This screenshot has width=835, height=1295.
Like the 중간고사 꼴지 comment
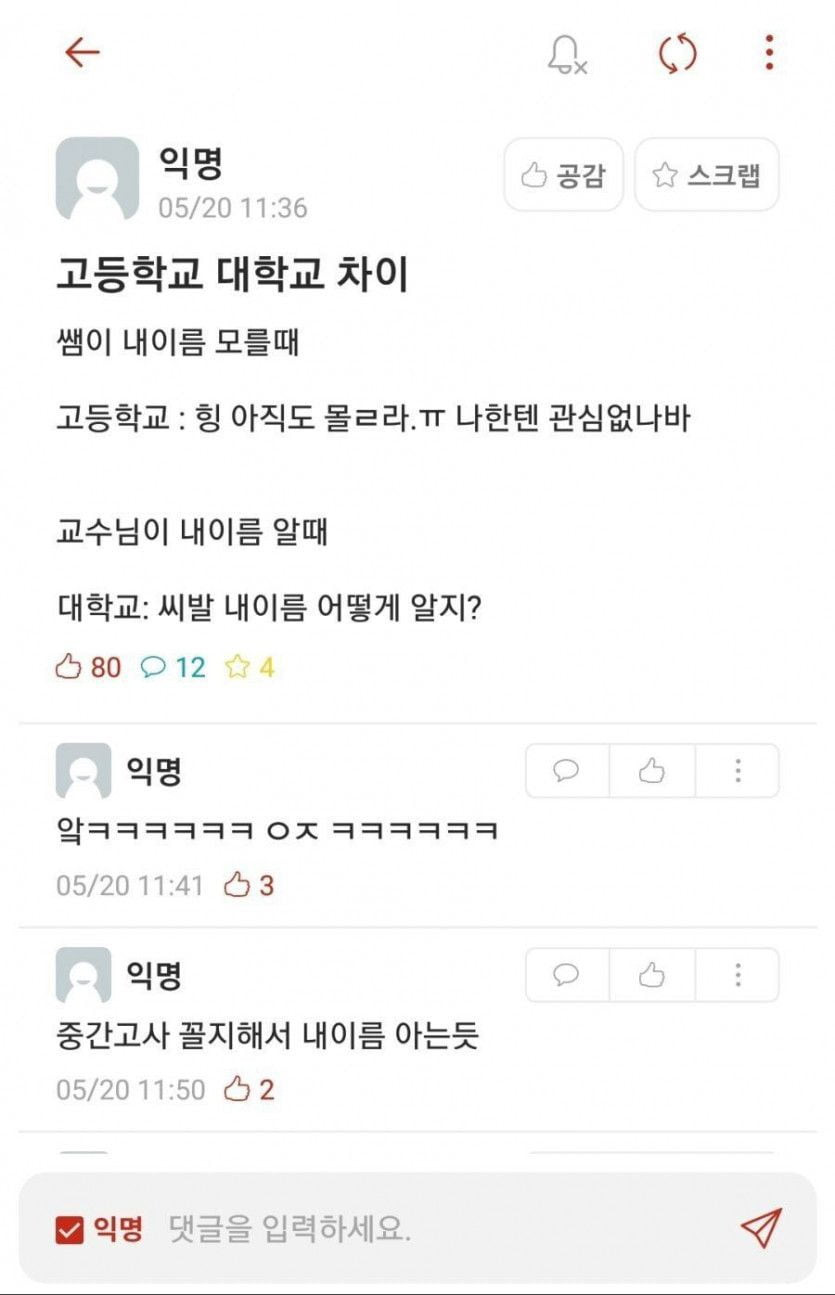[x=652, y=975]
